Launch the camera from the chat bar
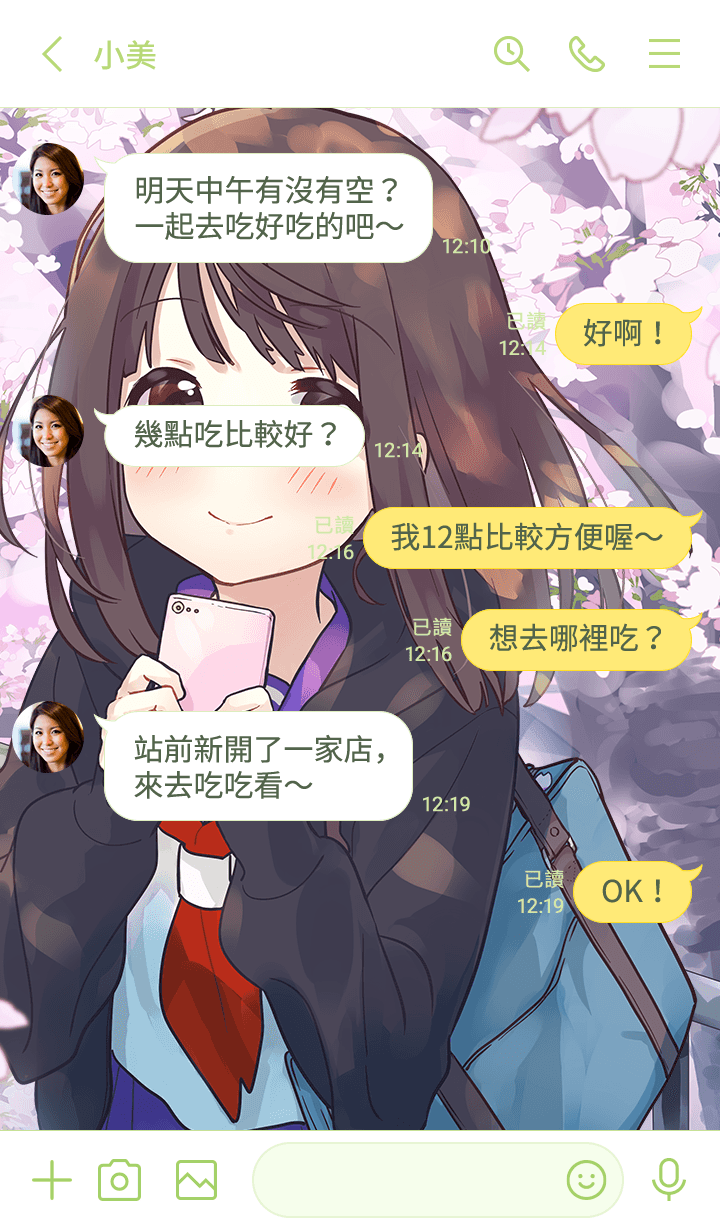 120,1181
